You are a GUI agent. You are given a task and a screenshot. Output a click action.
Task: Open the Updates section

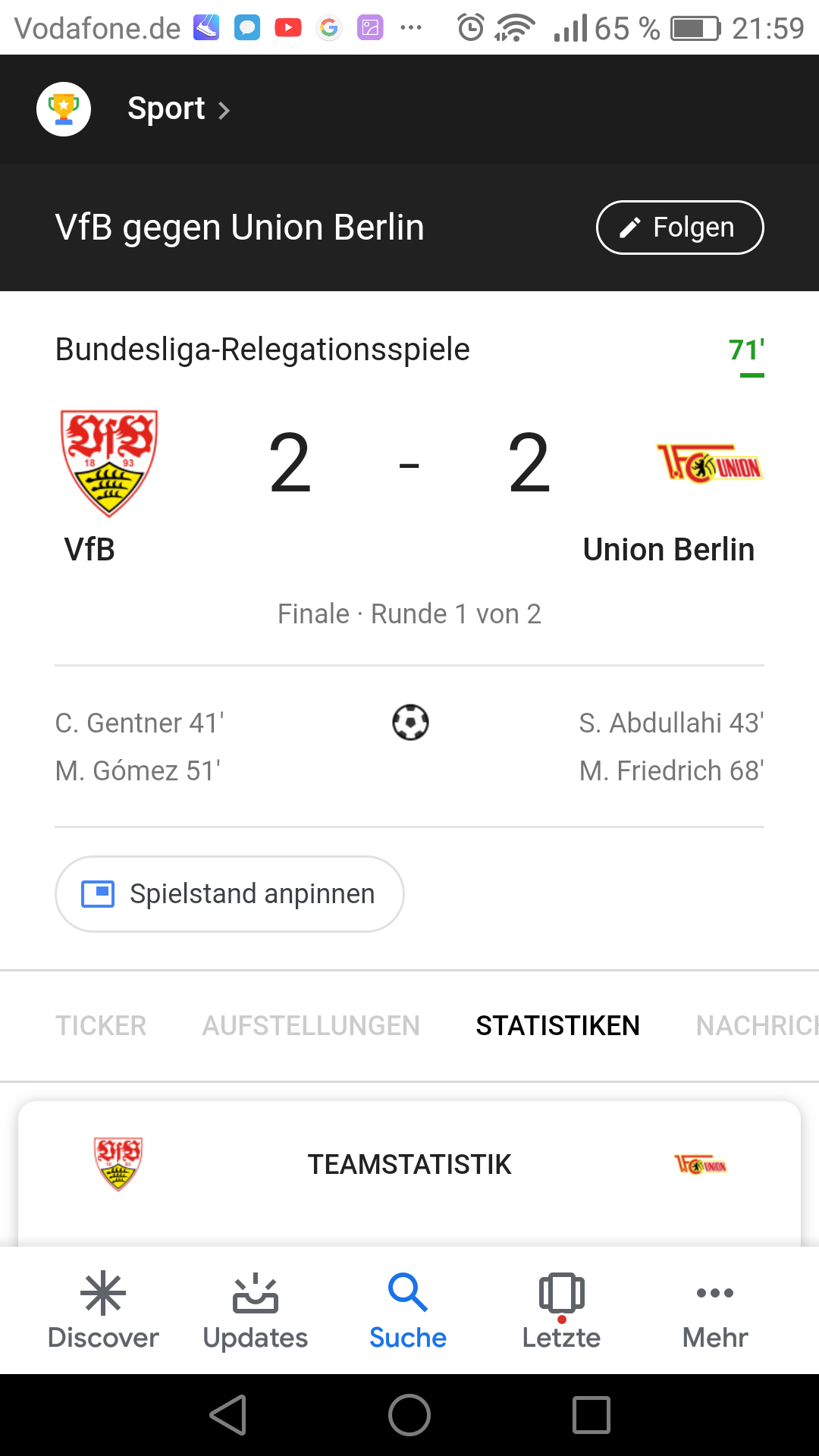pyautogui.click(x=256, y=1310)
